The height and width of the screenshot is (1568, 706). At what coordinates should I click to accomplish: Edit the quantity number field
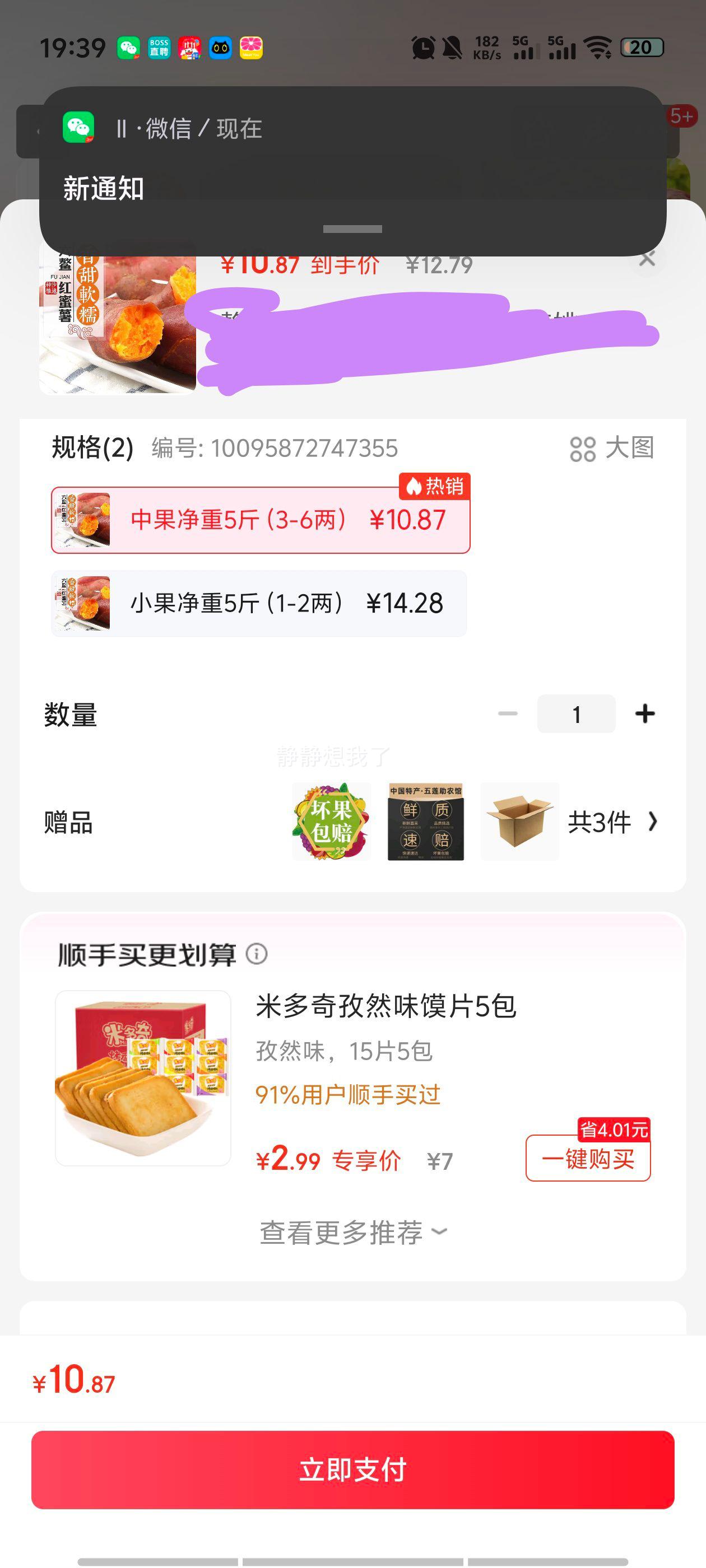(575, 714)
